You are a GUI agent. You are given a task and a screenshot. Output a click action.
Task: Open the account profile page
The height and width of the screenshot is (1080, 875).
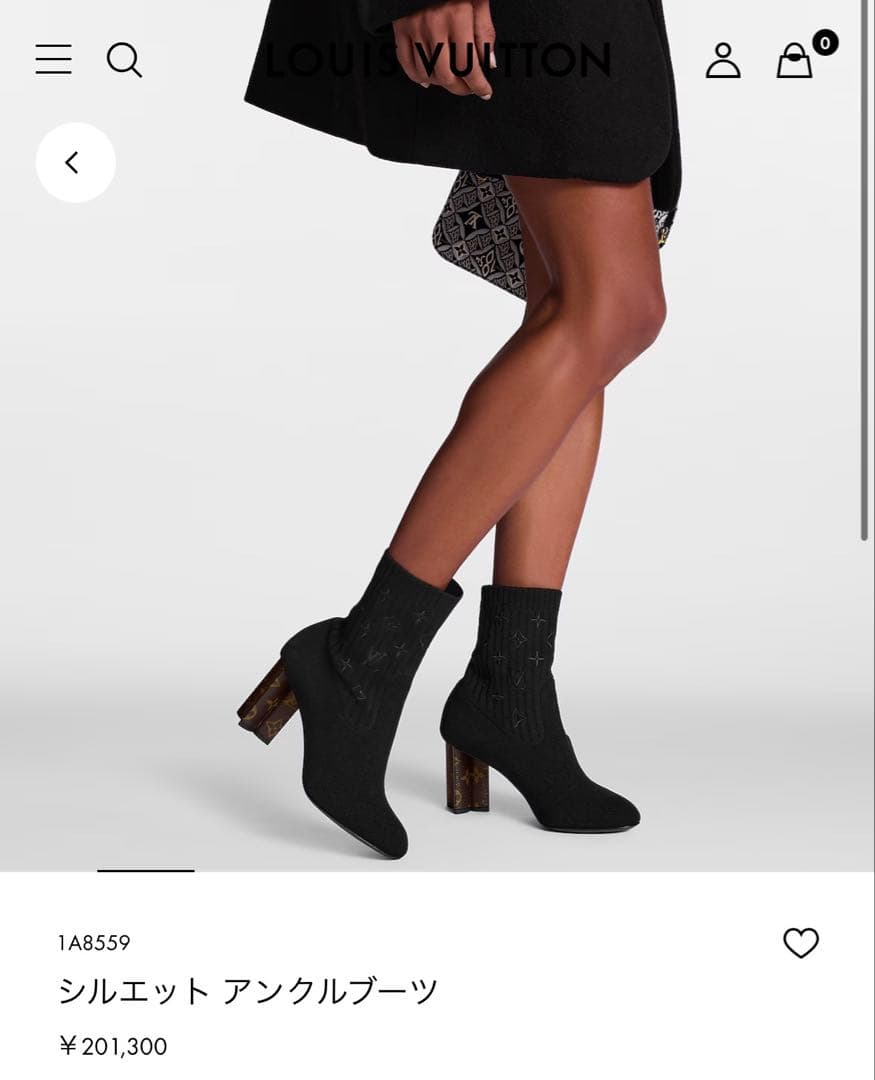coord(722,60)
